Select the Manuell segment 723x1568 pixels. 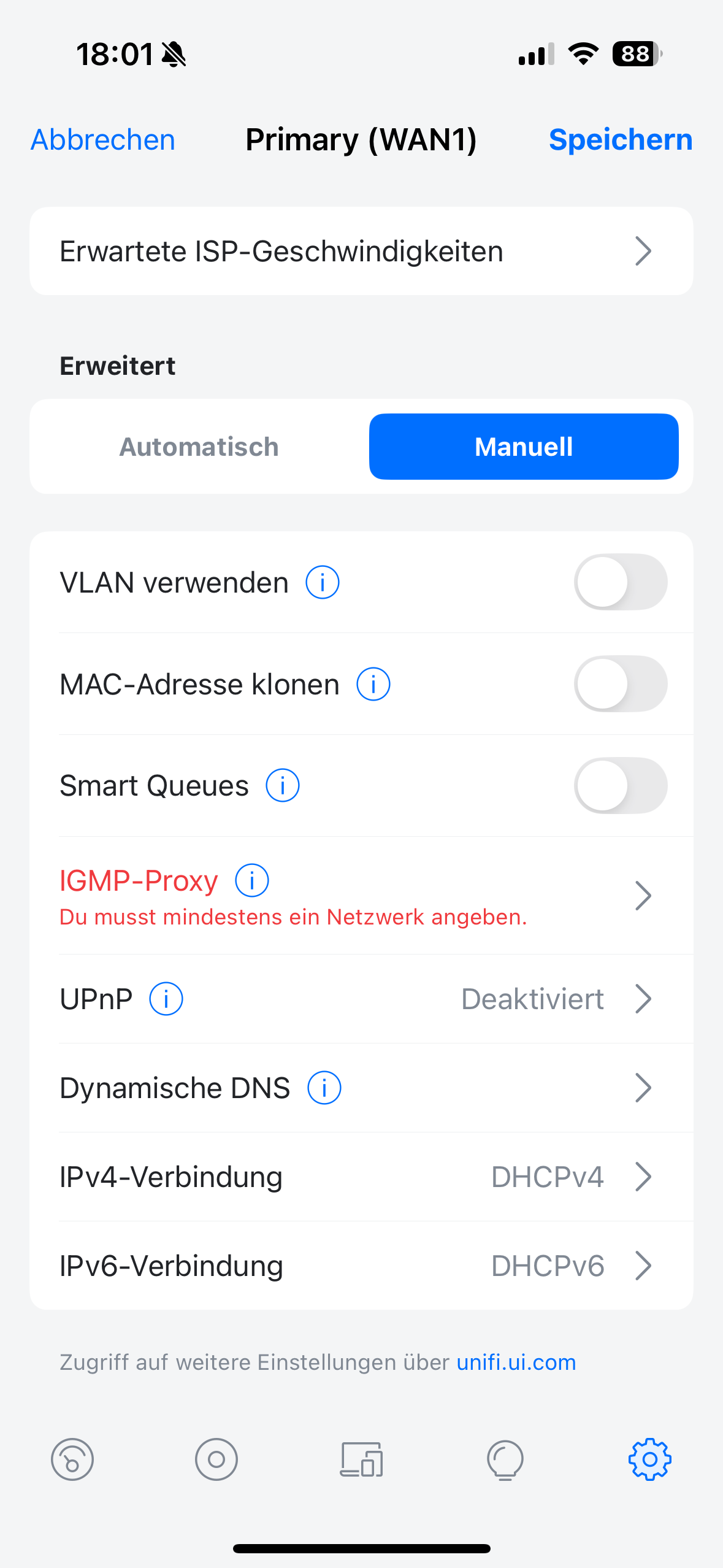point(524,447)
